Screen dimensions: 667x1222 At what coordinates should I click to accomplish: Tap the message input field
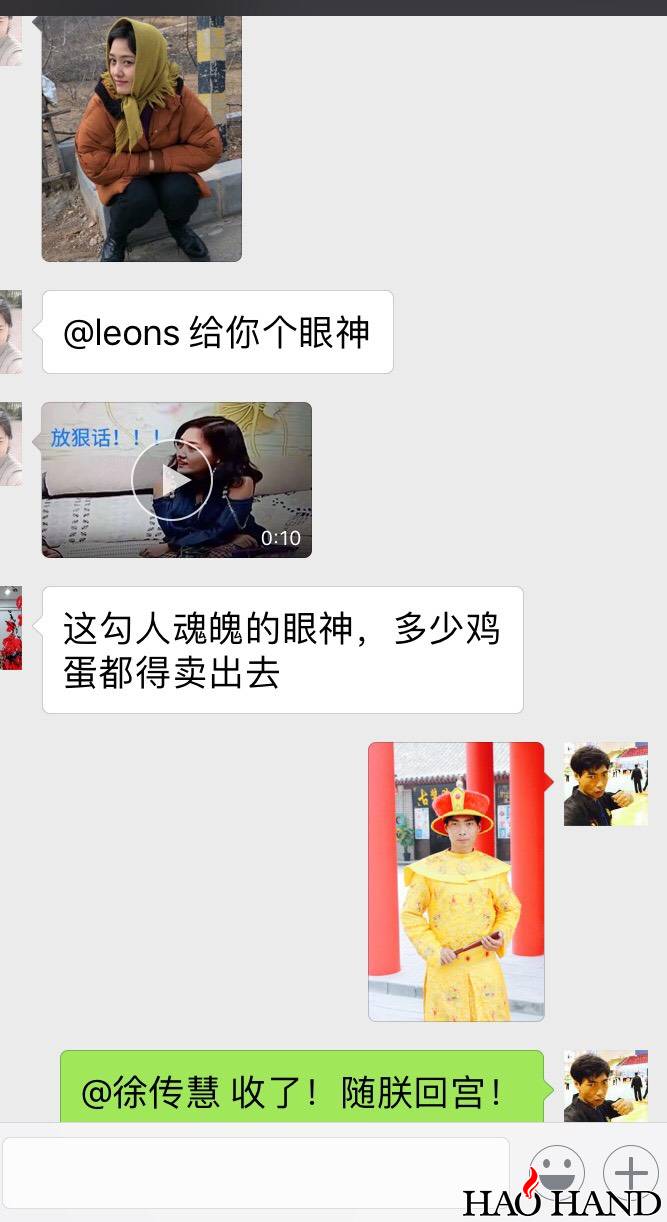(x=255, y=1174)
